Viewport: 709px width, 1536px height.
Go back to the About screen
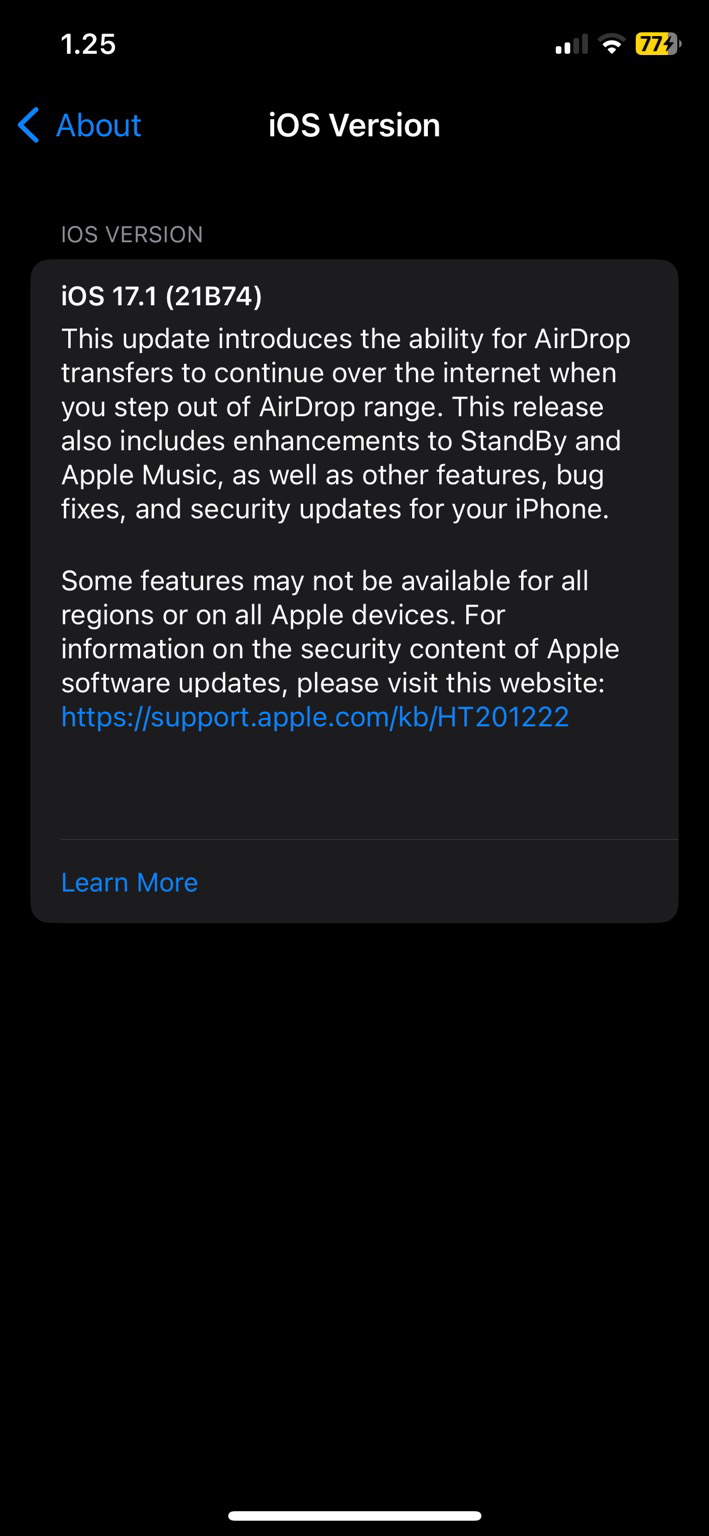(80, 125)
